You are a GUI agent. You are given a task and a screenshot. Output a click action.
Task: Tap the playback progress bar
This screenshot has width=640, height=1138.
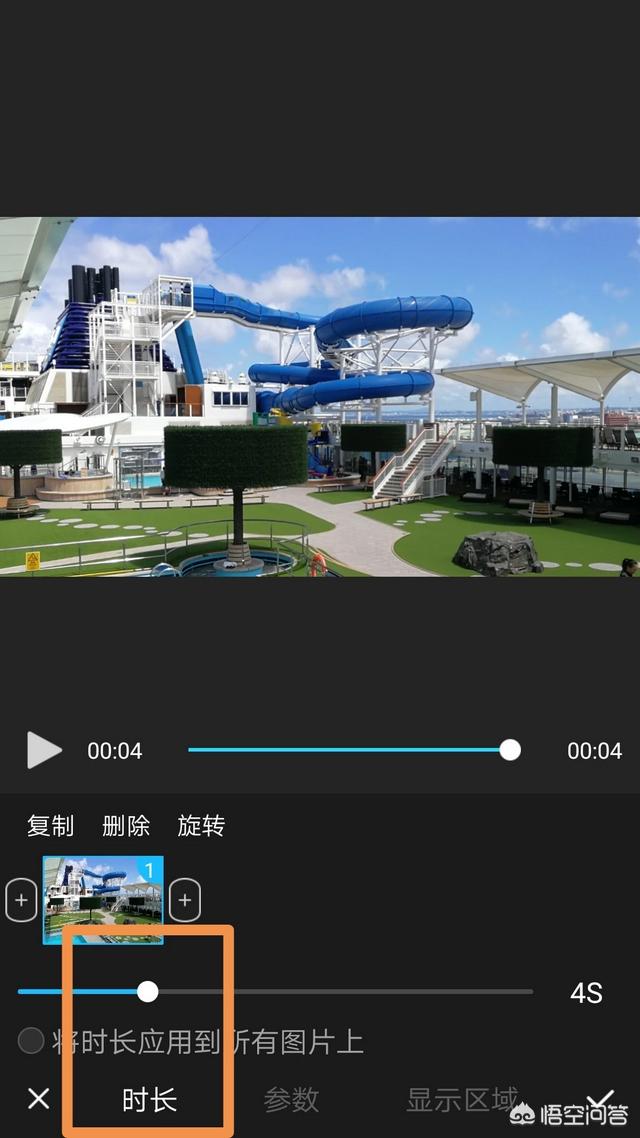[x=348, y=750]
